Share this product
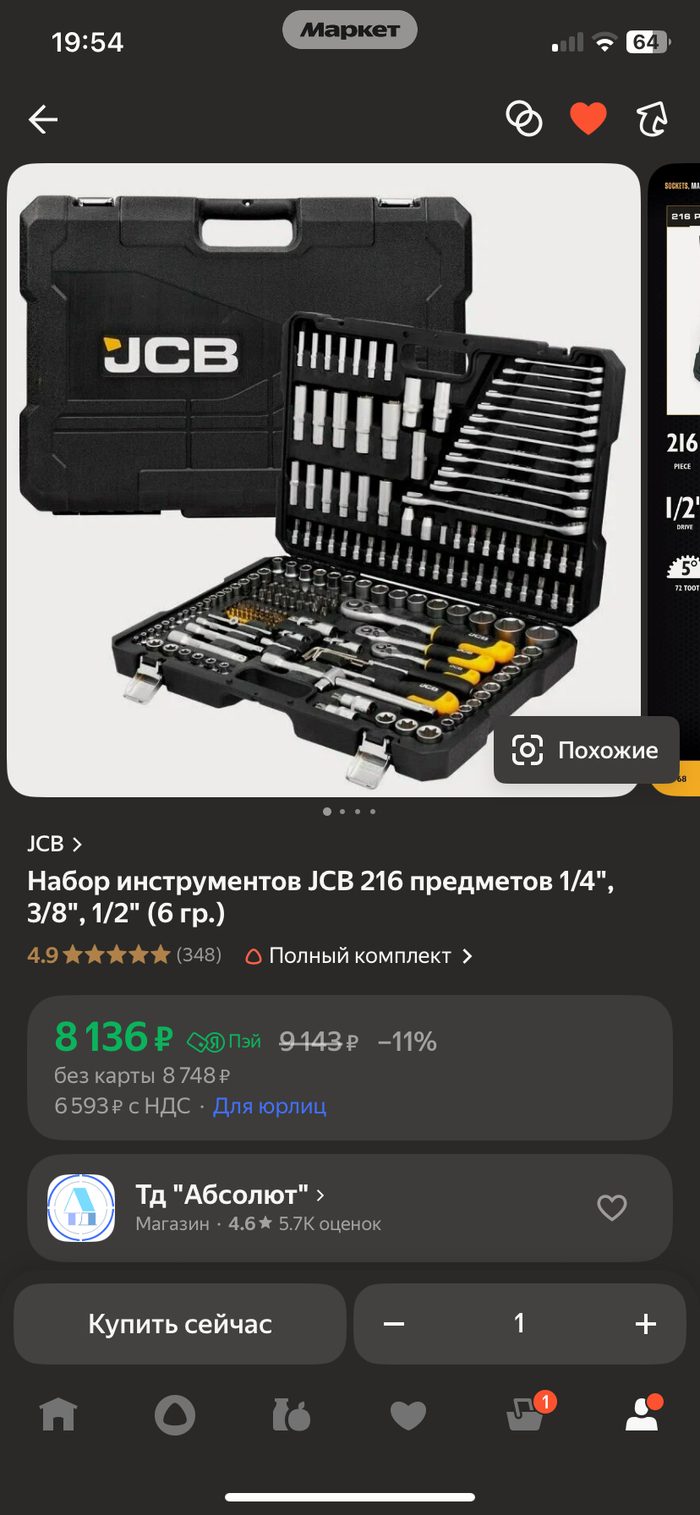The image size is (700, 1515). [652, 119]
